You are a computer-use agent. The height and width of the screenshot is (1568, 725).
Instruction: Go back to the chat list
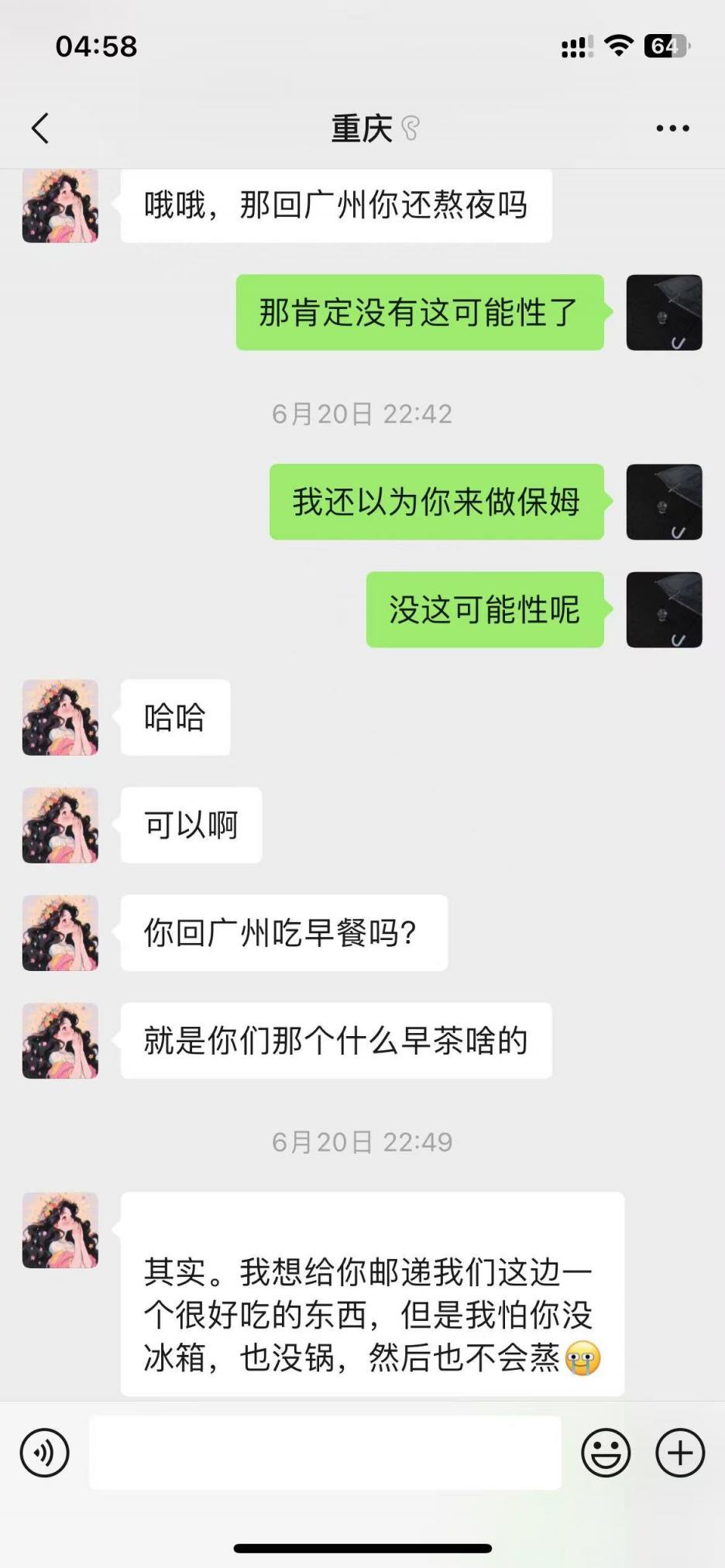(40, 129)
